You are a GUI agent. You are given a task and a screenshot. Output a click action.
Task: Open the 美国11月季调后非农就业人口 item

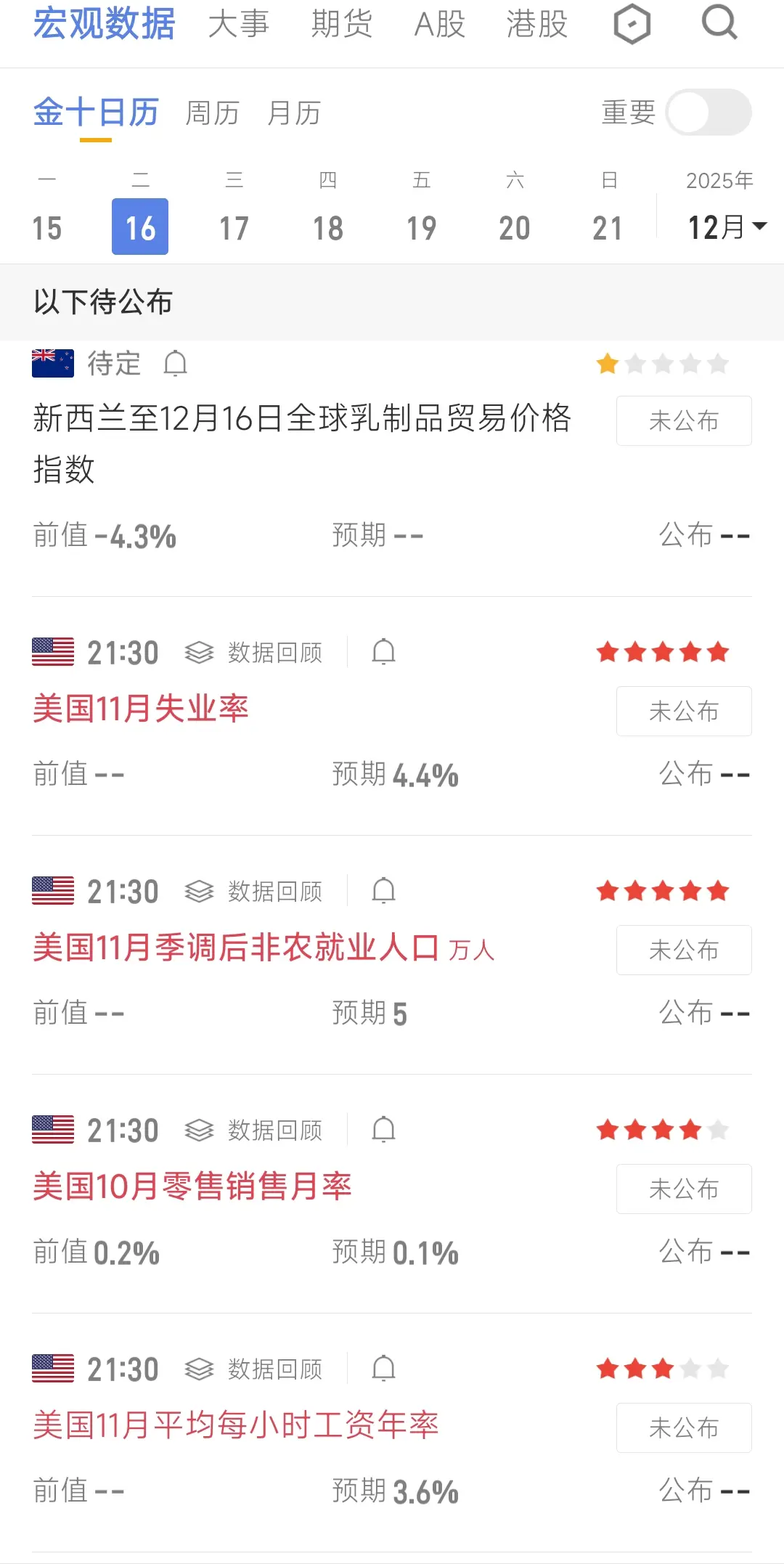(x=236, y=948)
